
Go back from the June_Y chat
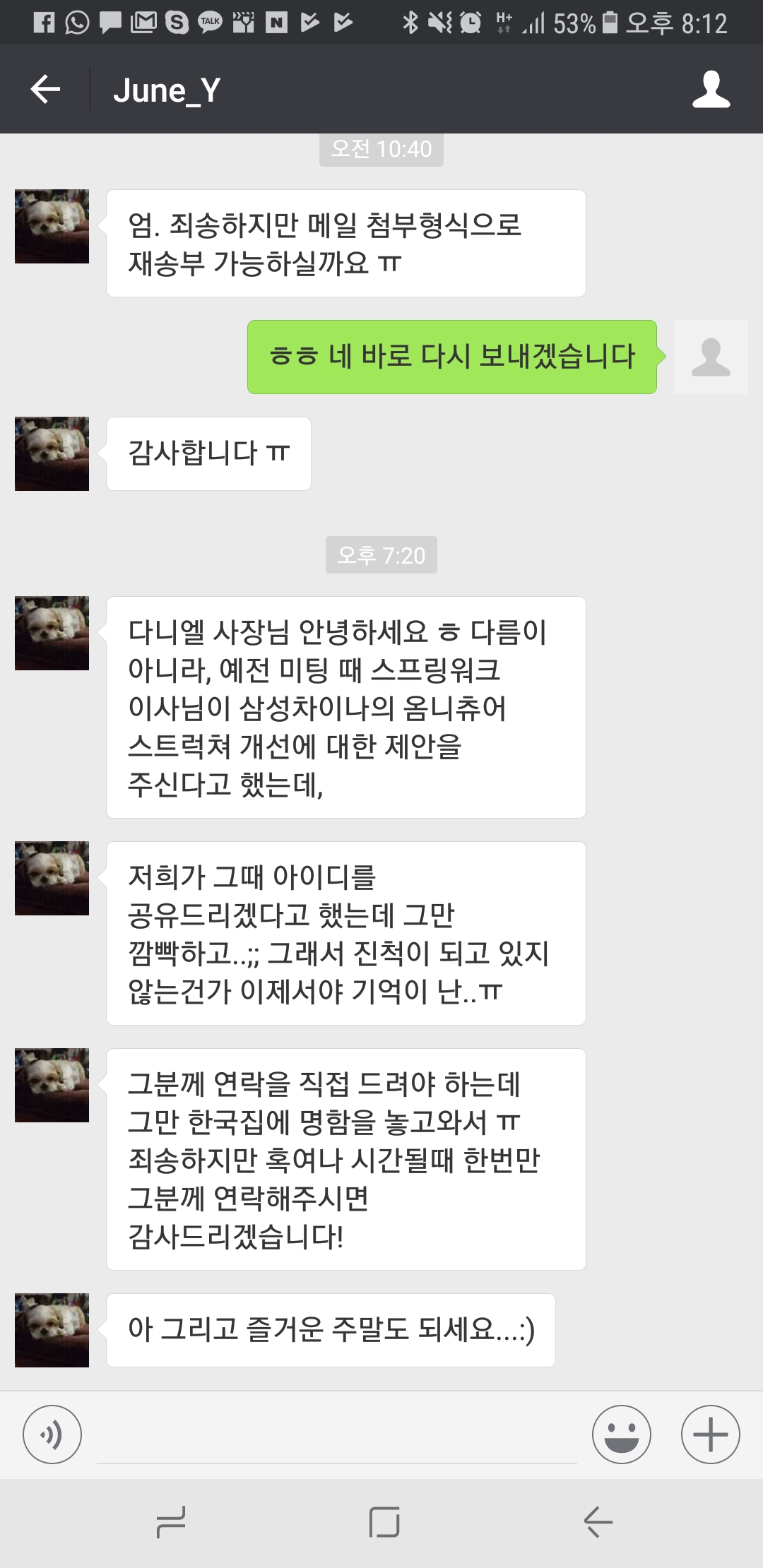(46, 90)
